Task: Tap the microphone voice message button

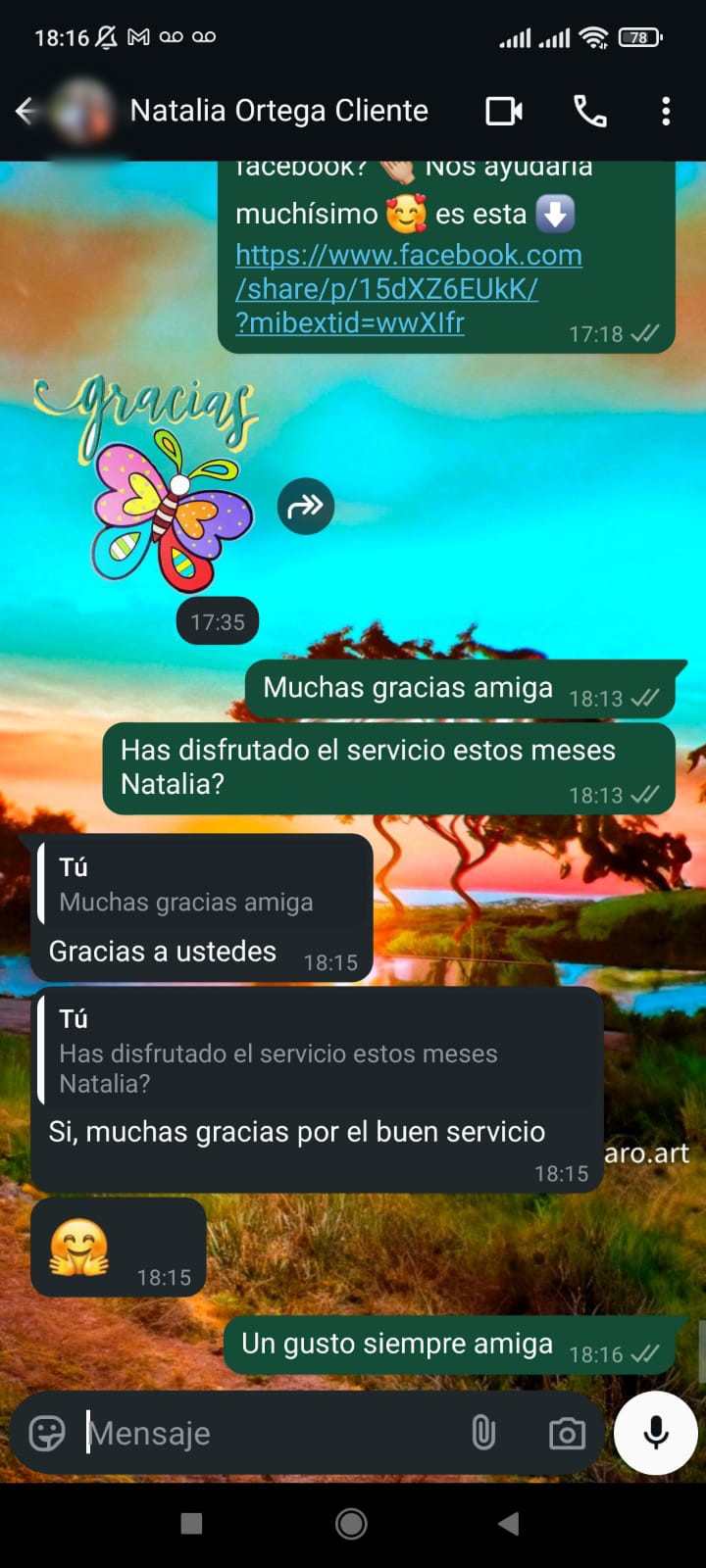Action: point(655,1433)
